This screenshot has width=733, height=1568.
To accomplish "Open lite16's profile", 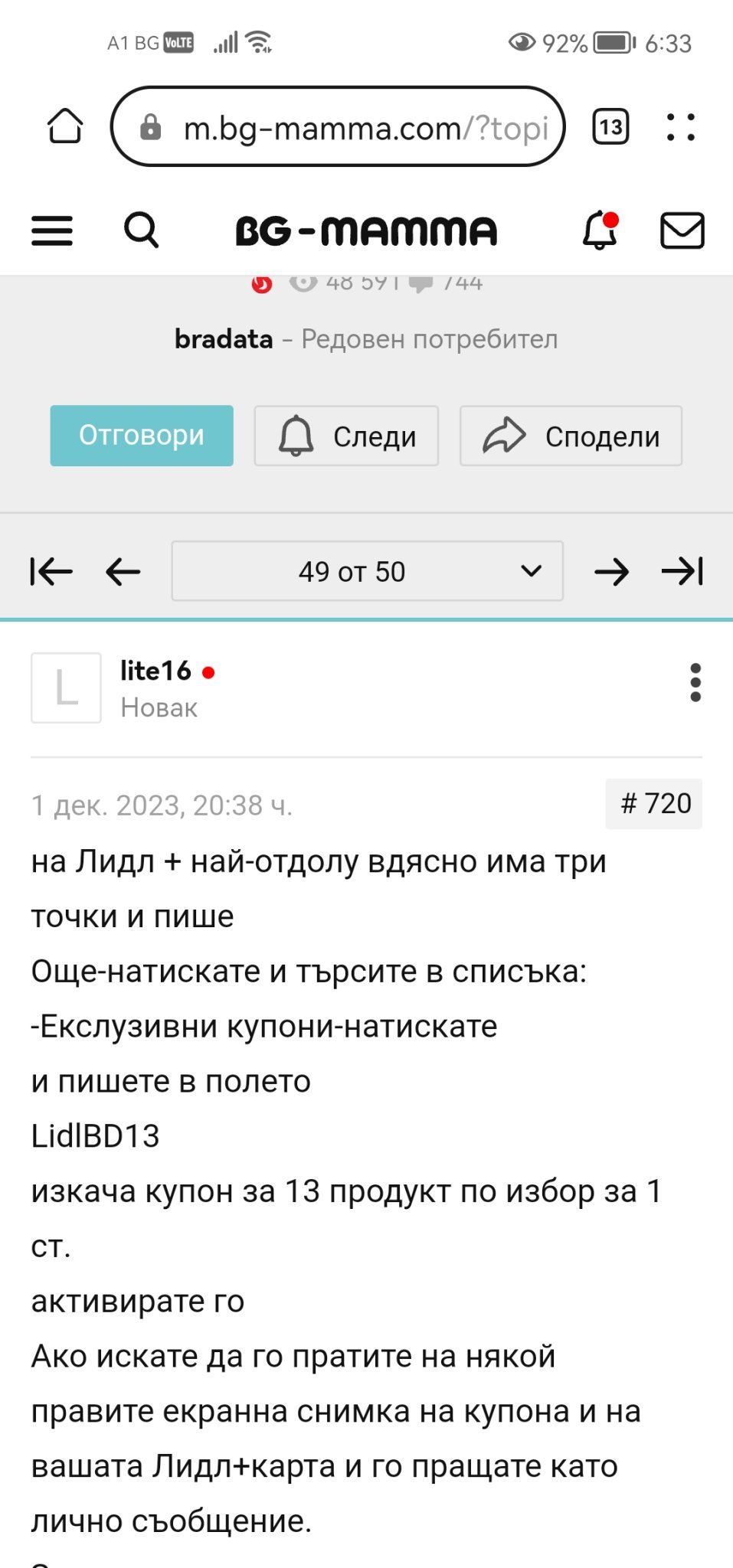I will coord(155,671).
